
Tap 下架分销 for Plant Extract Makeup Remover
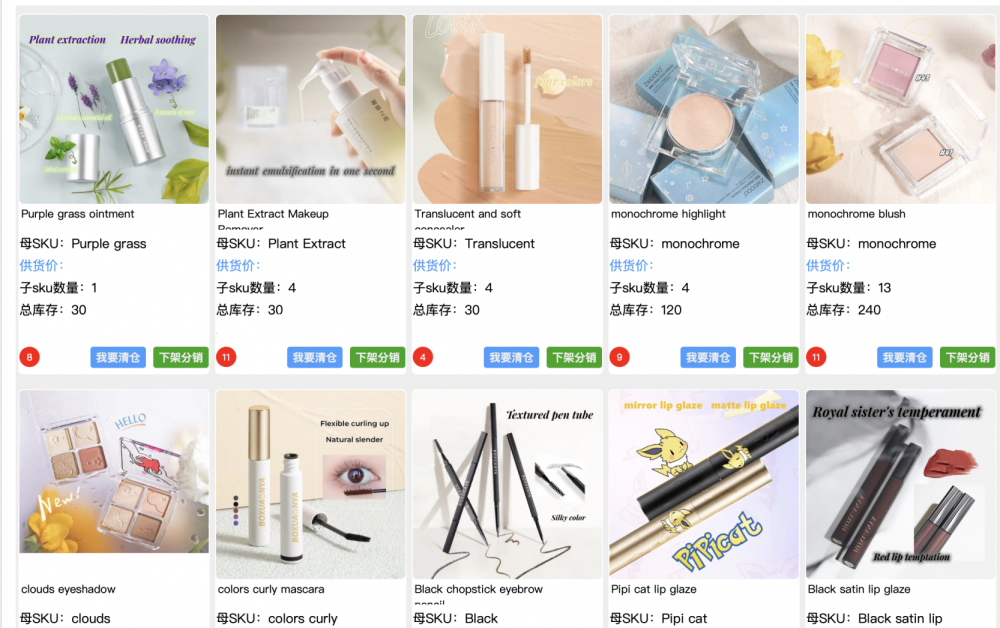point(378,357)
